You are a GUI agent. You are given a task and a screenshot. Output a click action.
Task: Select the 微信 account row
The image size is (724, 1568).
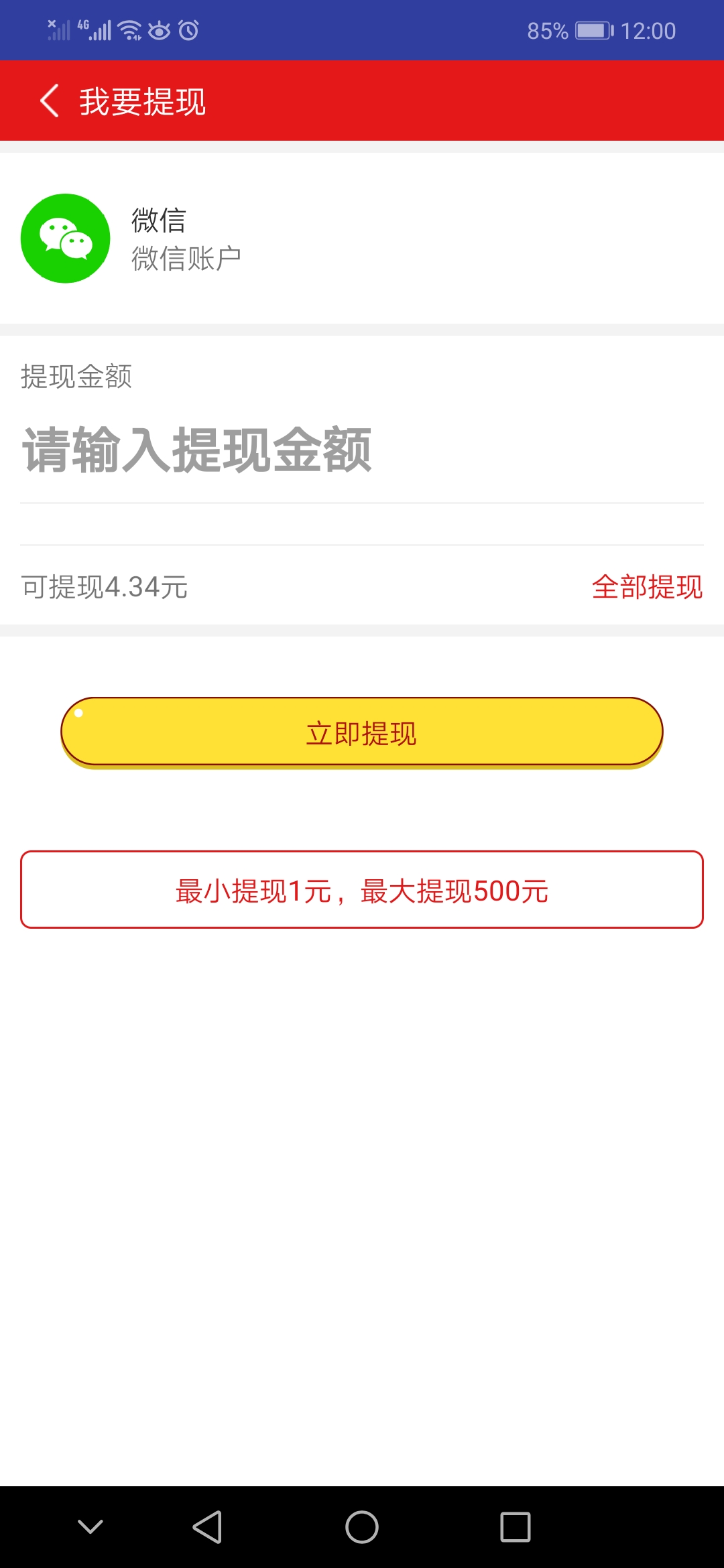click(362, 239)
